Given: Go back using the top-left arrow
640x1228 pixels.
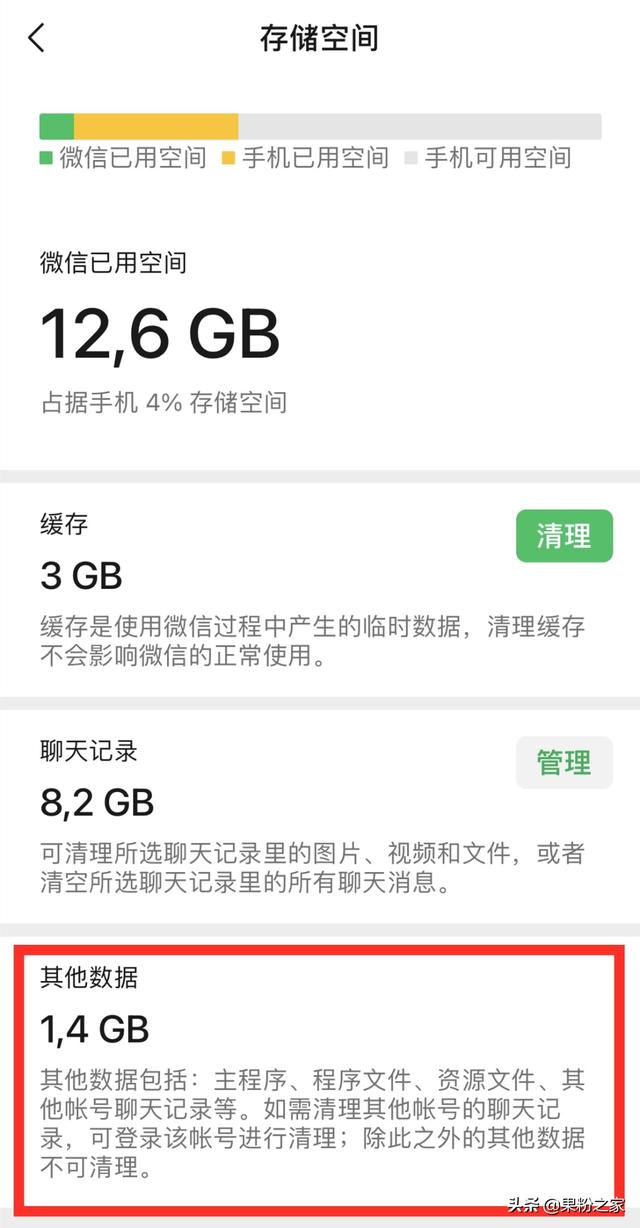Looking at the screenshot, I should click(x=37, y=39).
